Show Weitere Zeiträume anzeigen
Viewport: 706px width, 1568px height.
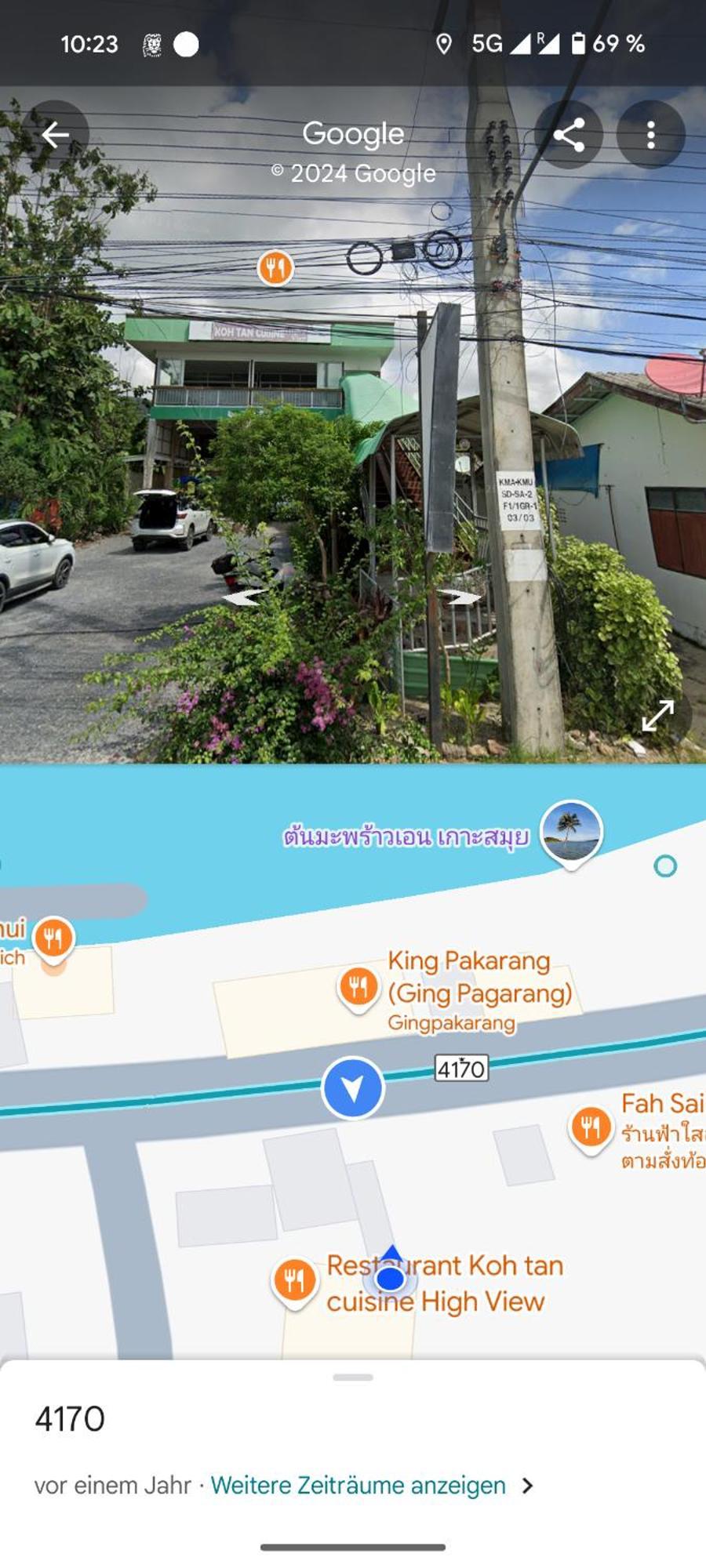point(358,1486)
